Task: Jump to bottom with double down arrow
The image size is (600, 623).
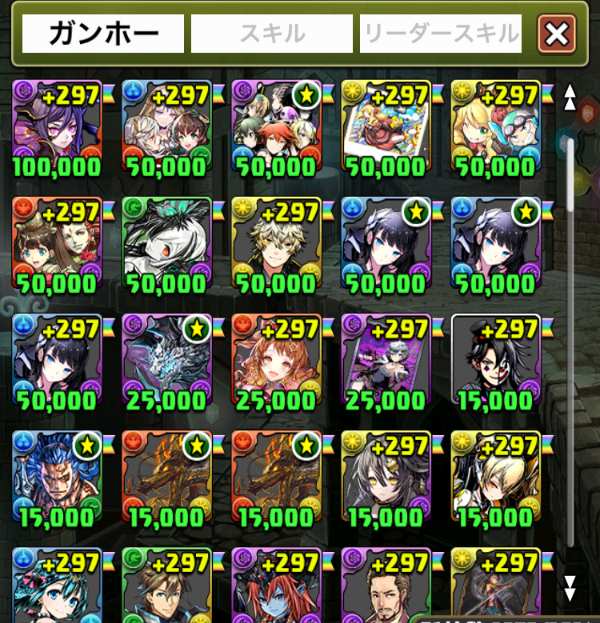Action: [x=570, y=585]
